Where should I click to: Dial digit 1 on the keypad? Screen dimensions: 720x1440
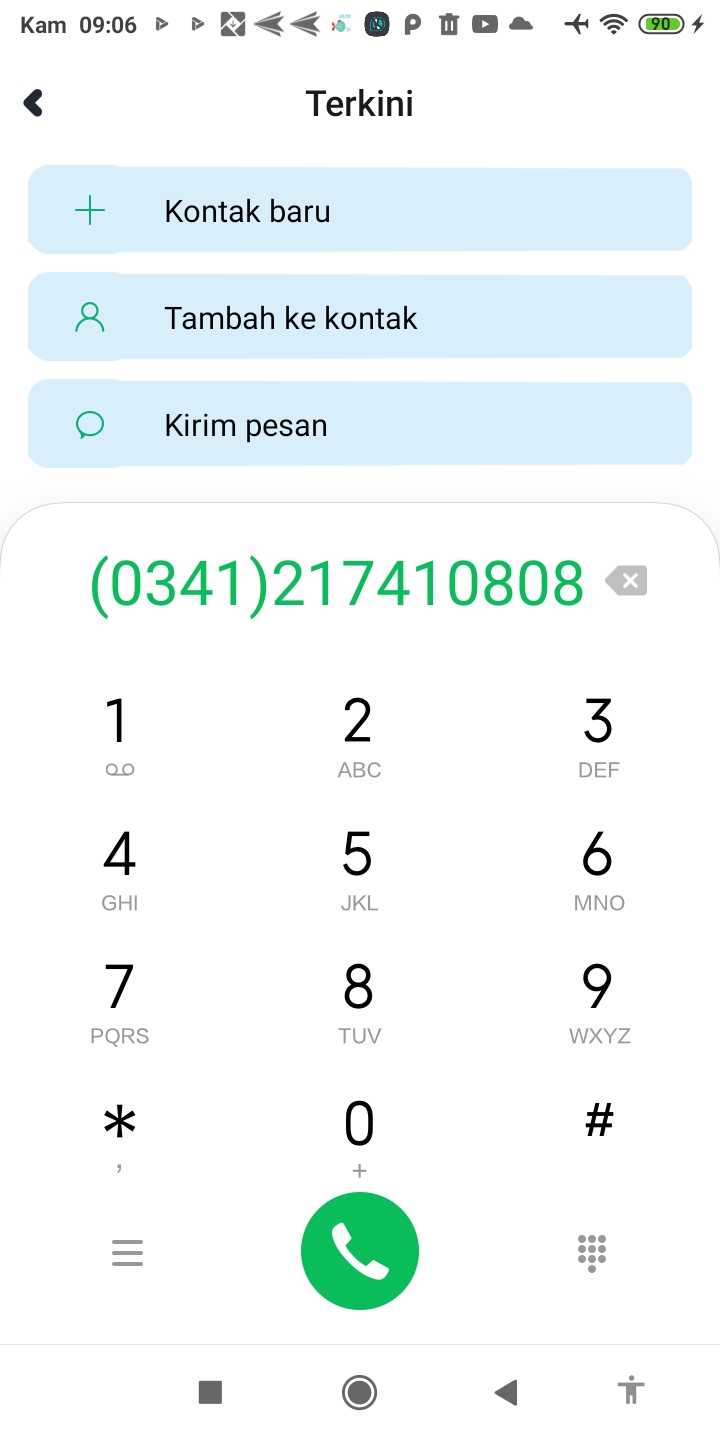[119, 738]
